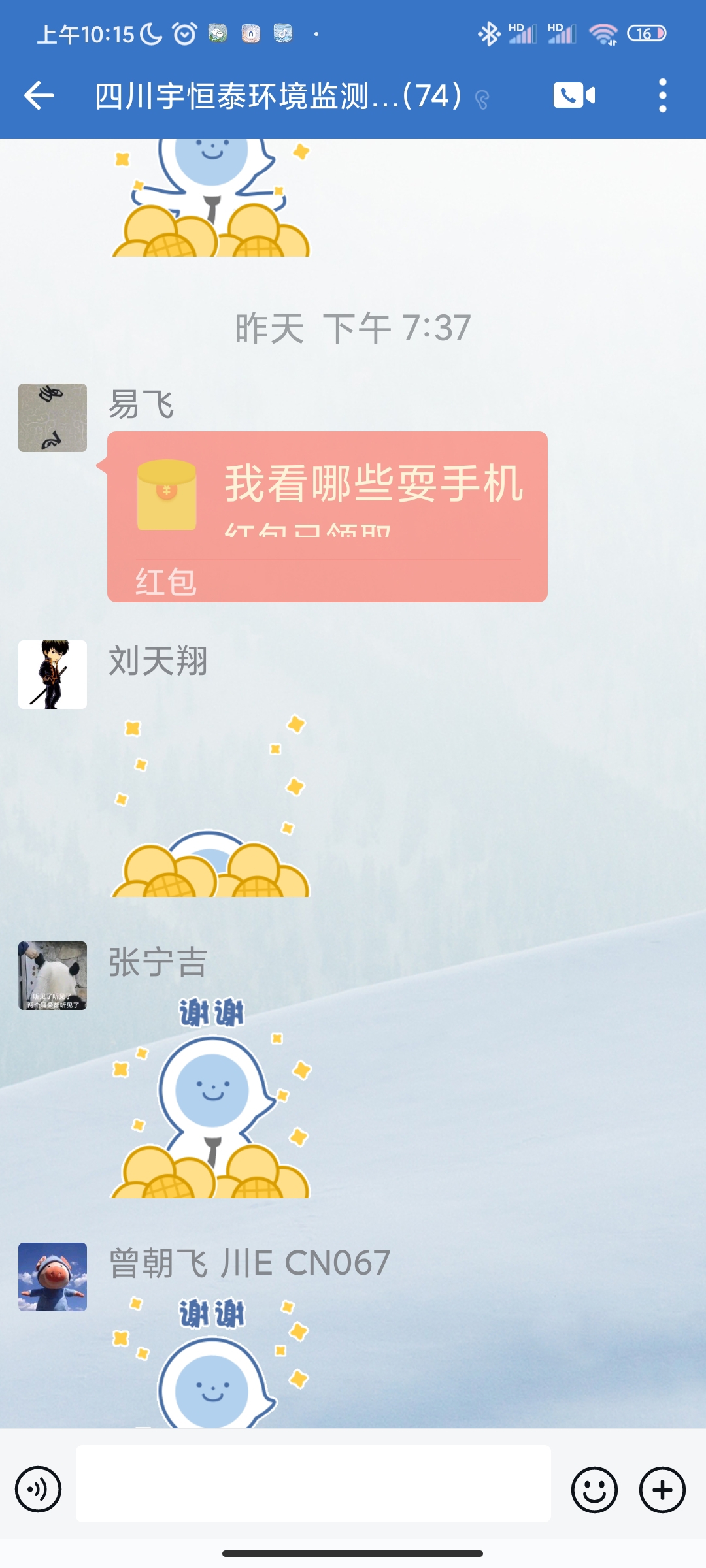Open the red packet from 易飞
The width and height of the screenshot is (706, 1568).
click(327, 516)
